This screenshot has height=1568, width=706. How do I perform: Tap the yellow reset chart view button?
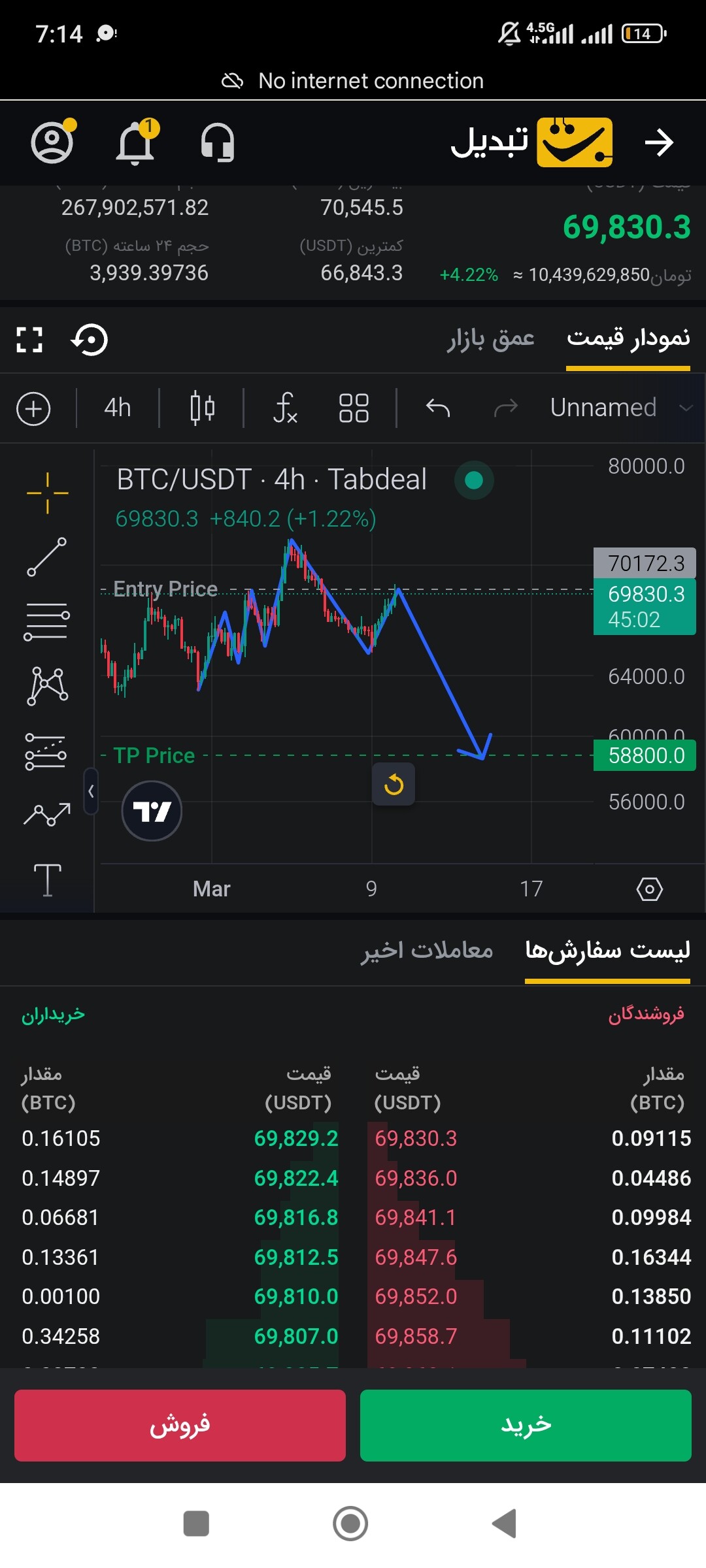(x=394, y=784)
